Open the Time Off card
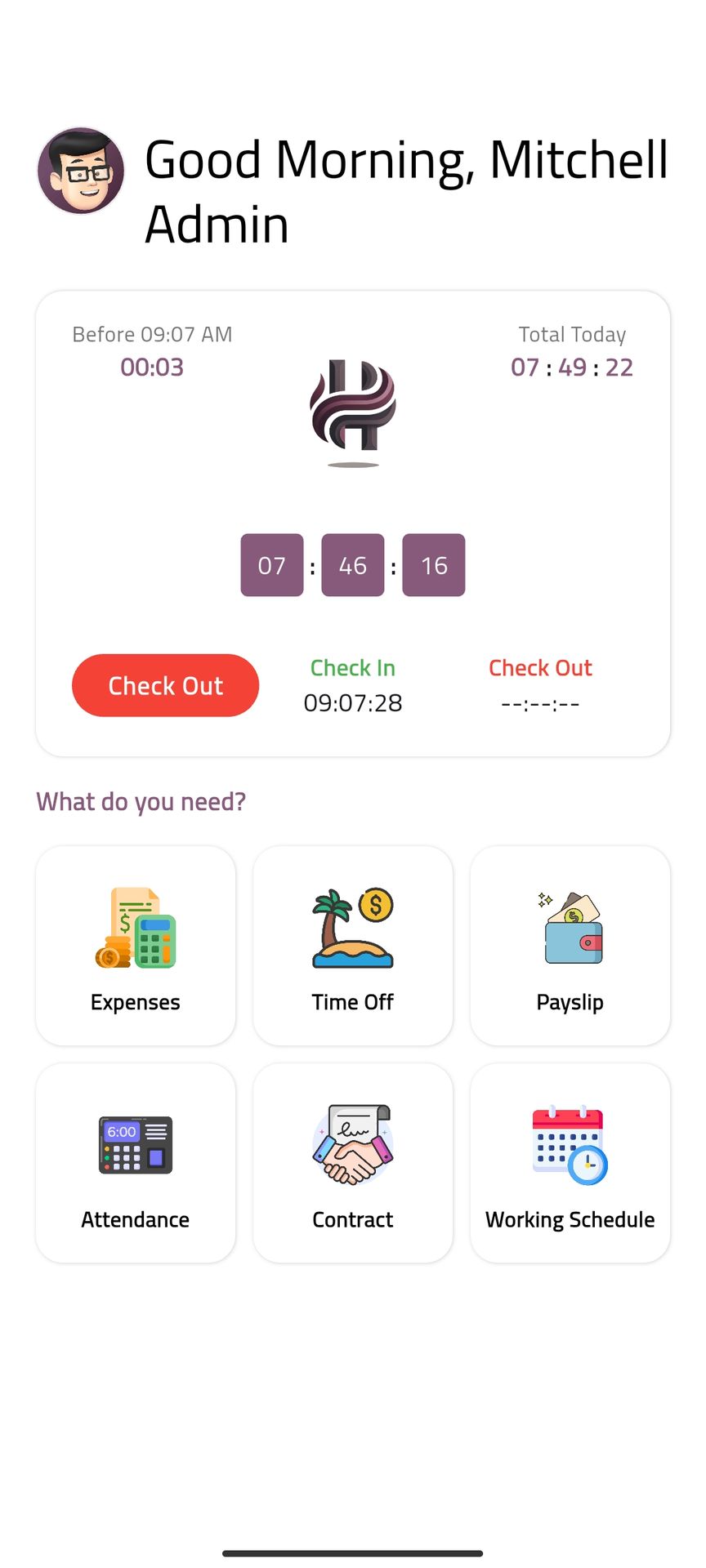The image size is (706, 1568). pos(353,946)
